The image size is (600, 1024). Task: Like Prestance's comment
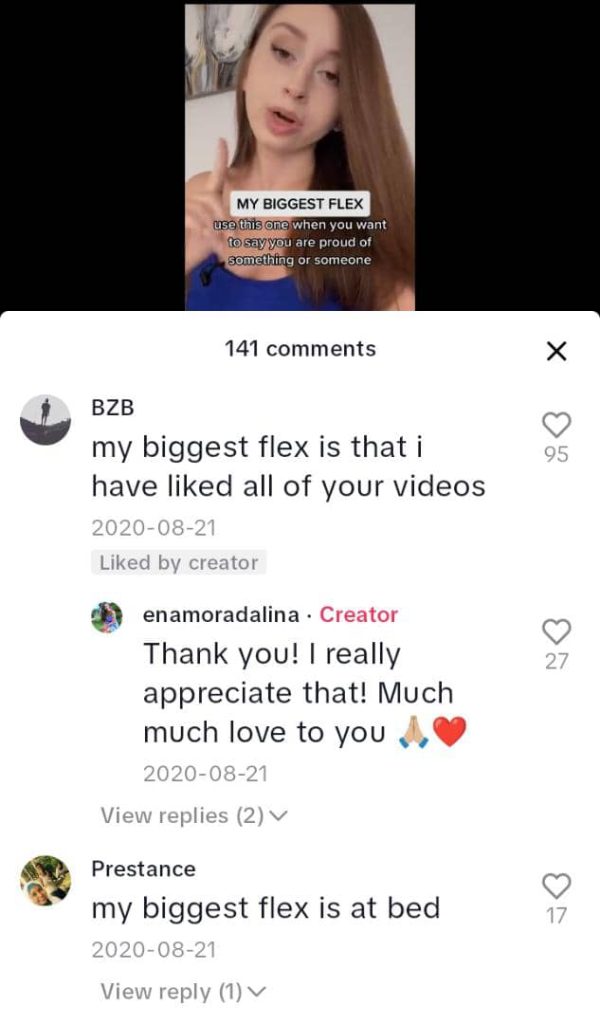[x=556, y=885]
